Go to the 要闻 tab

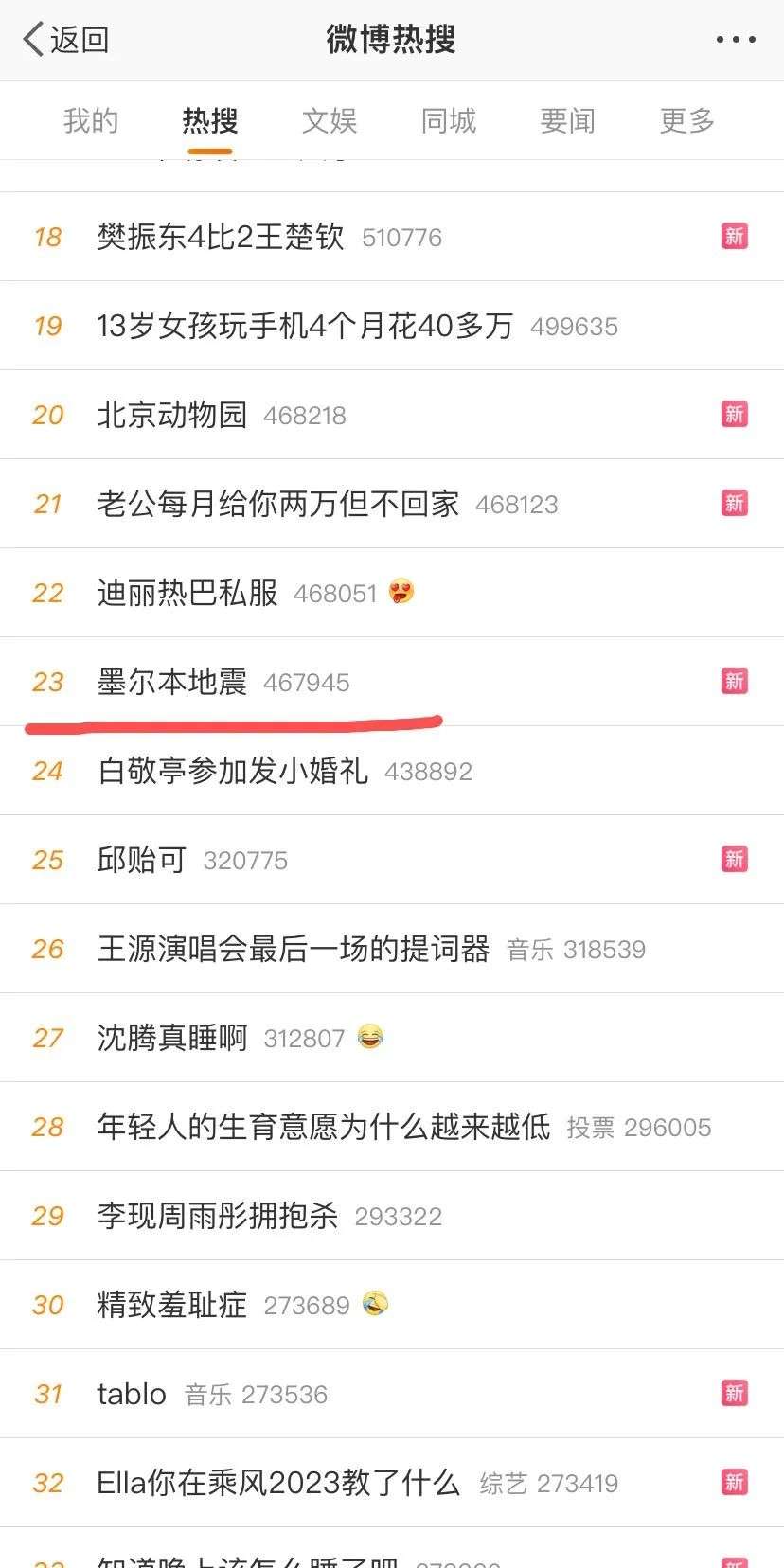pos(568,121)
